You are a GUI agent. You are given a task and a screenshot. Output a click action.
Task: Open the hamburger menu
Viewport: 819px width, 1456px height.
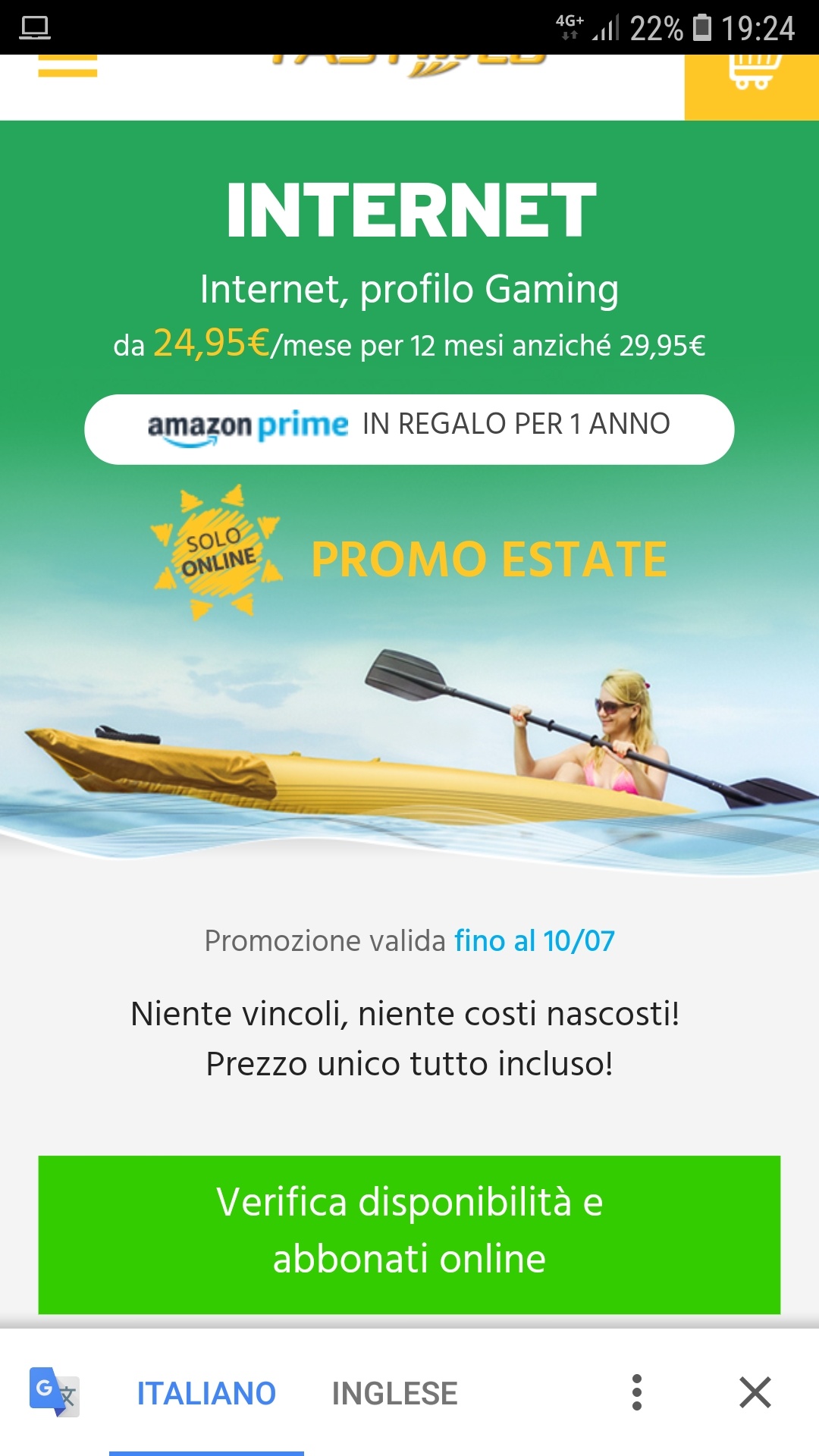tap(67, 66)
